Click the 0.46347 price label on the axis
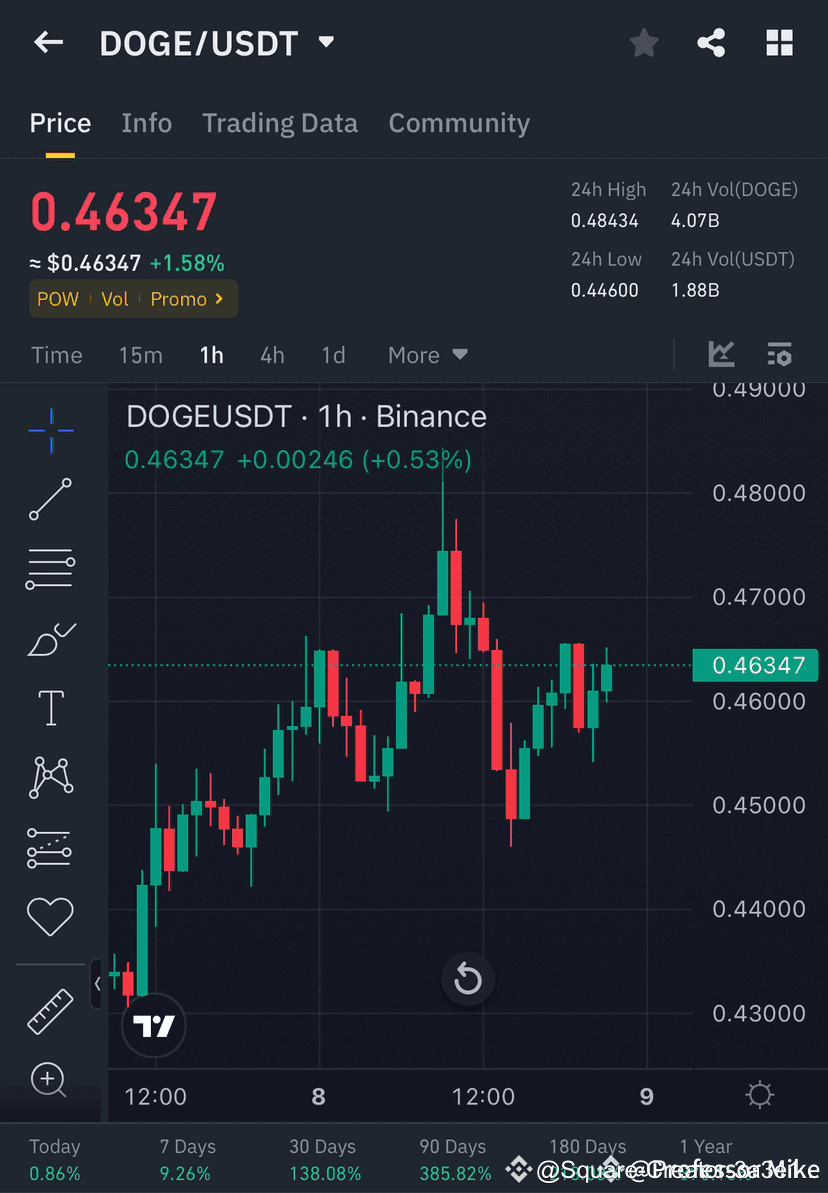This screenshot has height=1193, width=828. click(x=756, y=664)
